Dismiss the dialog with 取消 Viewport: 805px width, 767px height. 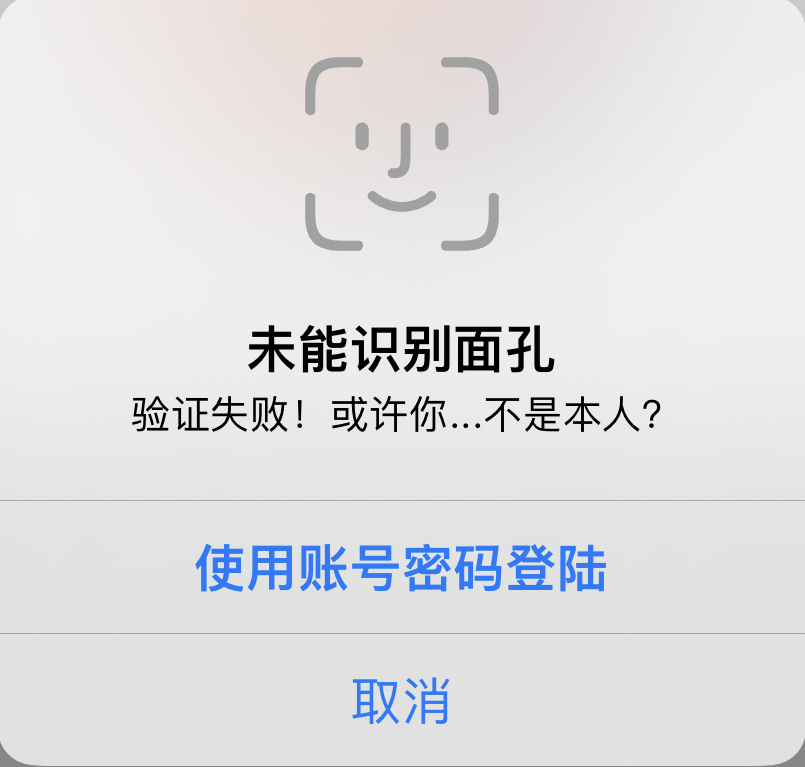pyautogui.click(x=401, y=700)
